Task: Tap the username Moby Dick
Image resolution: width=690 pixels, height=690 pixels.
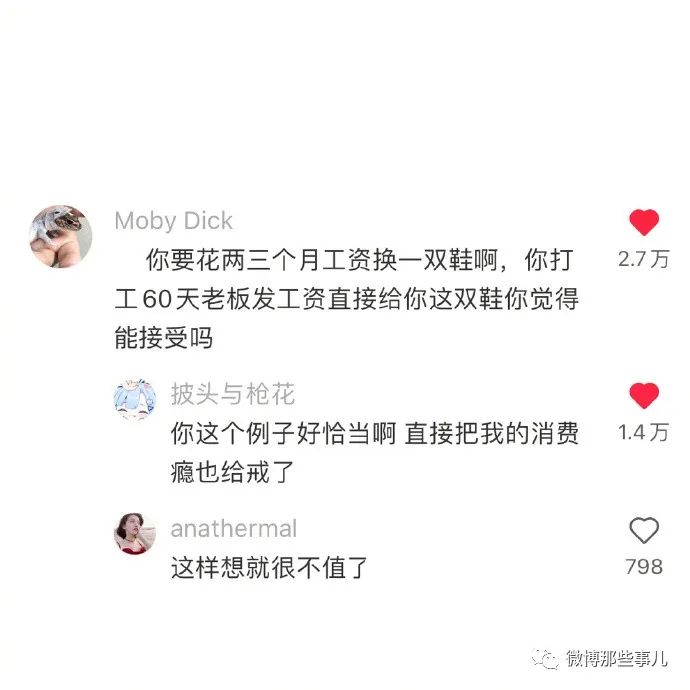Action: click(x=173, y=221)
